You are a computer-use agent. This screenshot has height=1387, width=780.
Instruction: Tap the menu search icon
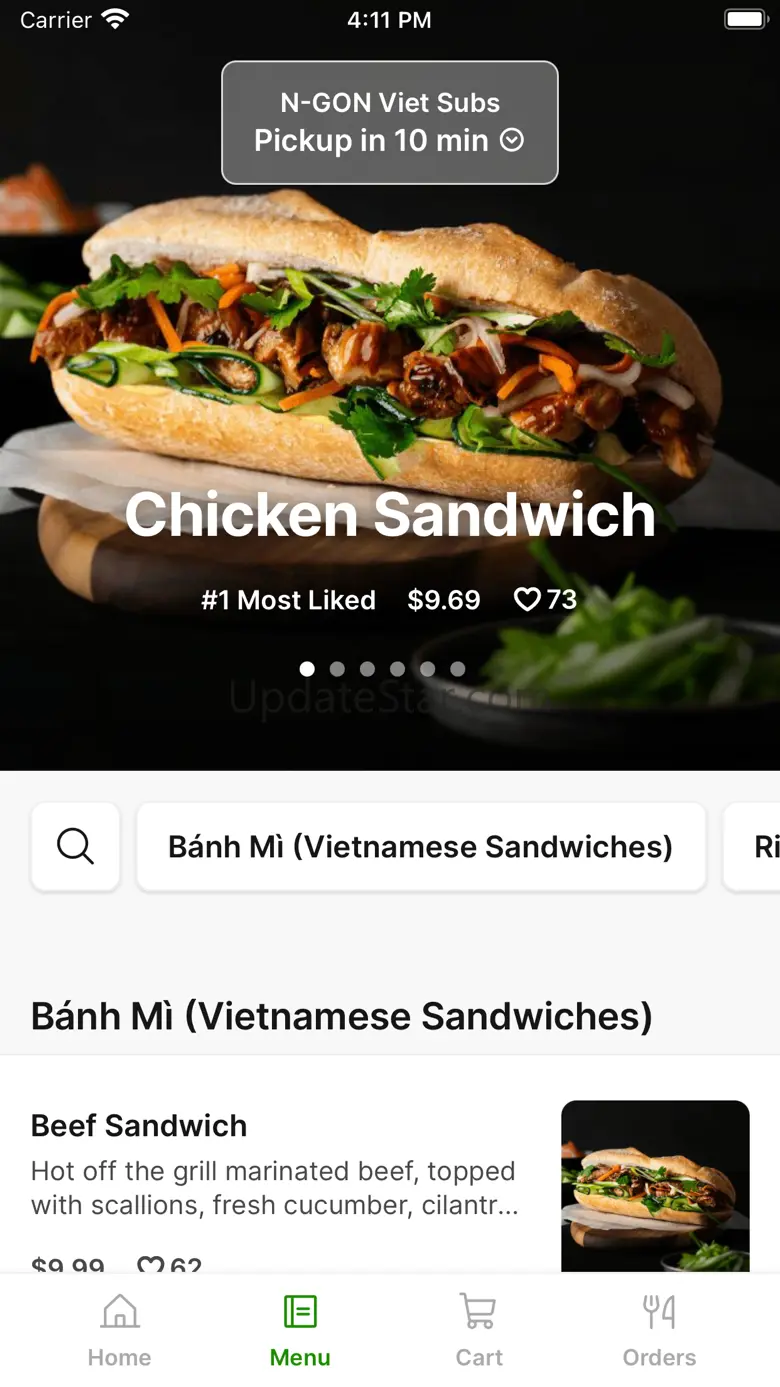click(76, 847)
